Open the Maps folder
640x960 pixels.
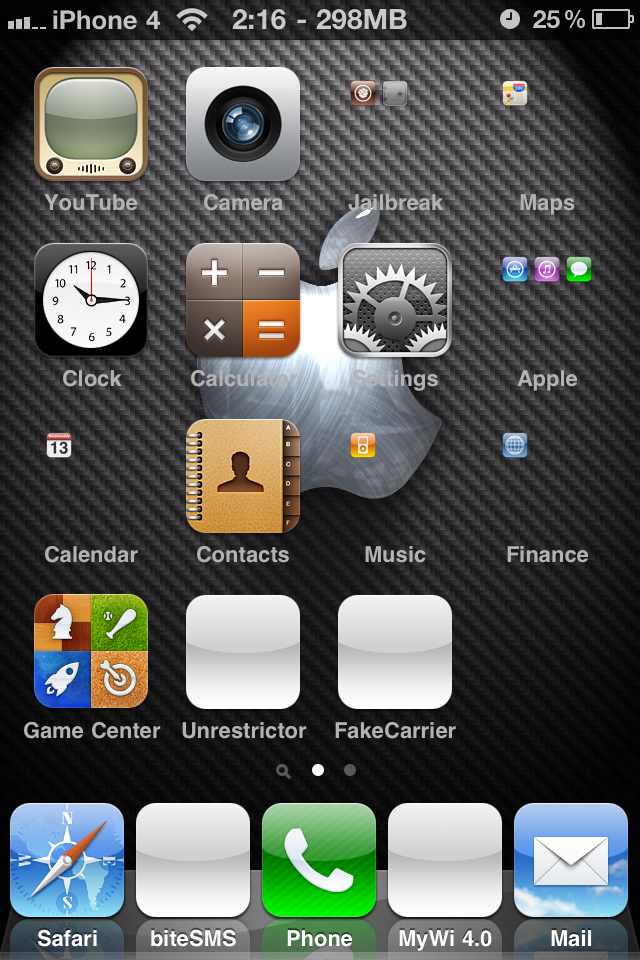tap(547, 124)
